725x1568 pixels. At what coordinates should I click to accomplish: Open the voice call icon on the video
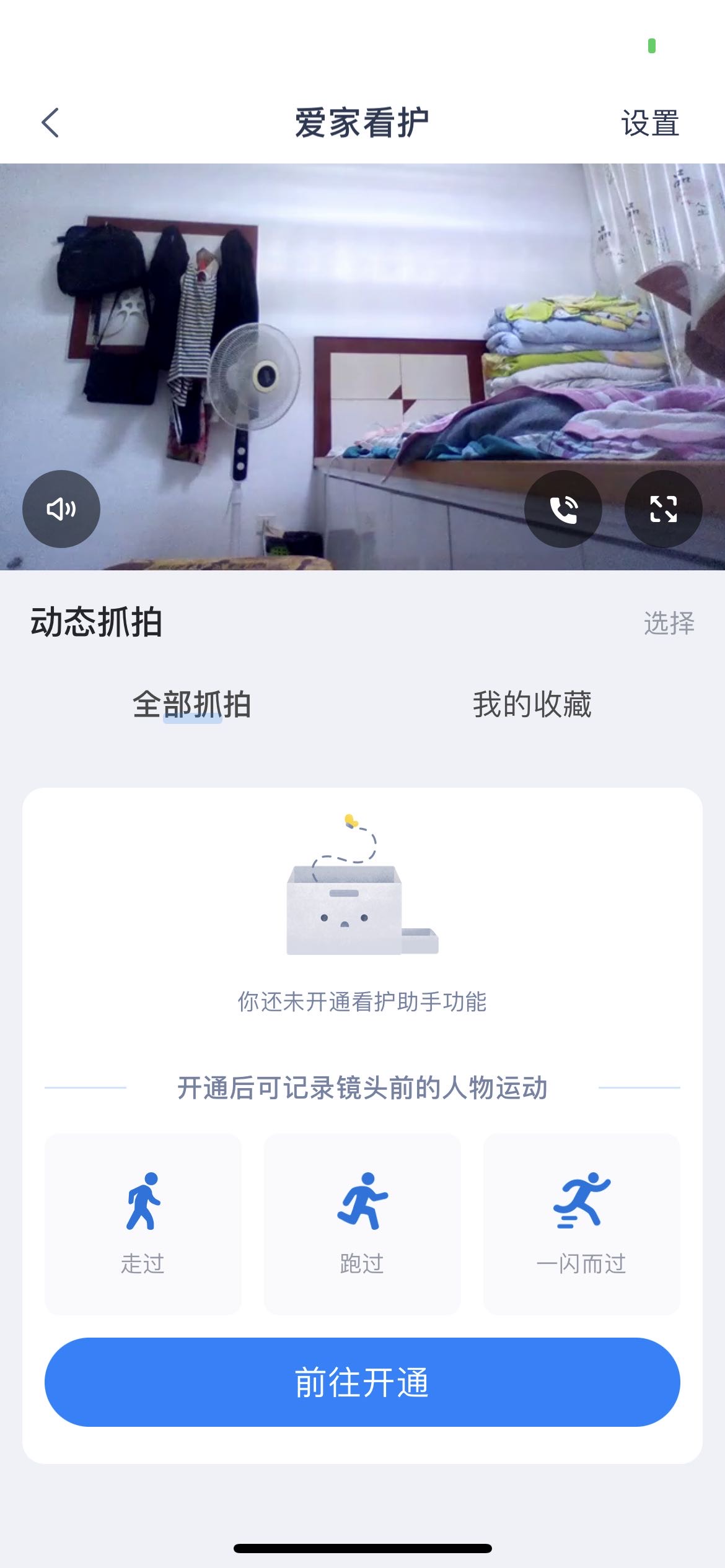coord(563,508)
